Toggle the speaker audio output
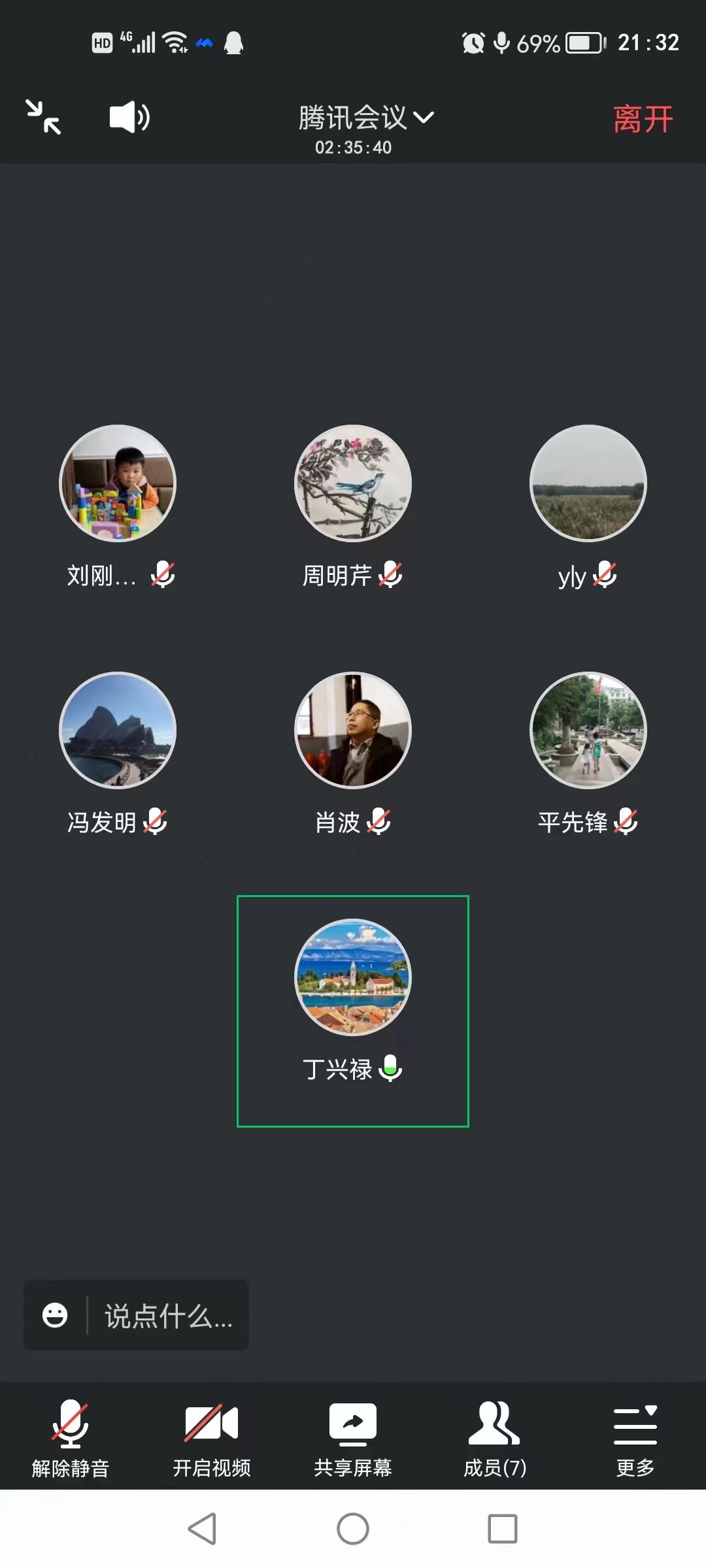The width and height of the screenshot is (706, 1568). (x=129, y=118)
